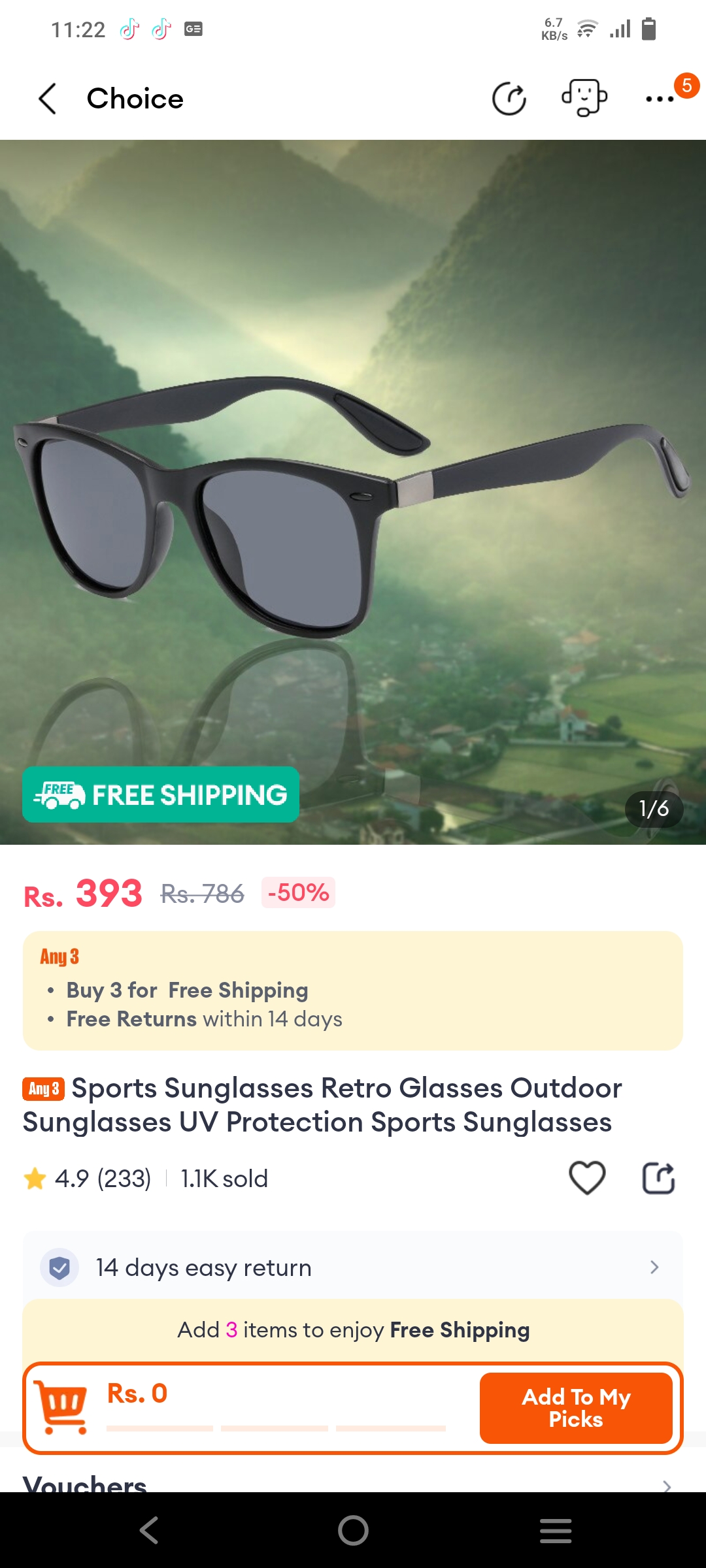Add sunglasses to wishlist with heart icon
The image size is (706, 1568).
pos(587,1178)
